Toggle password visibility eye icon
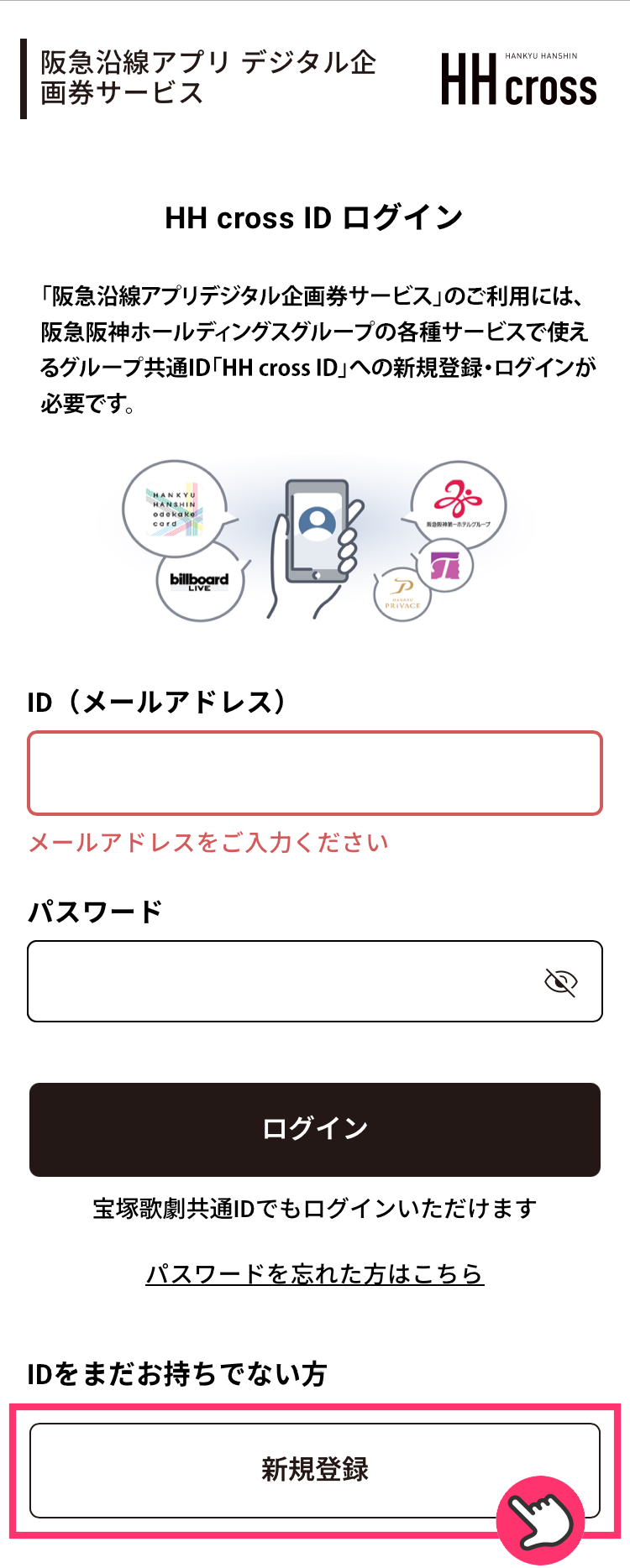630x1568 pixels. tap(560, 982)
